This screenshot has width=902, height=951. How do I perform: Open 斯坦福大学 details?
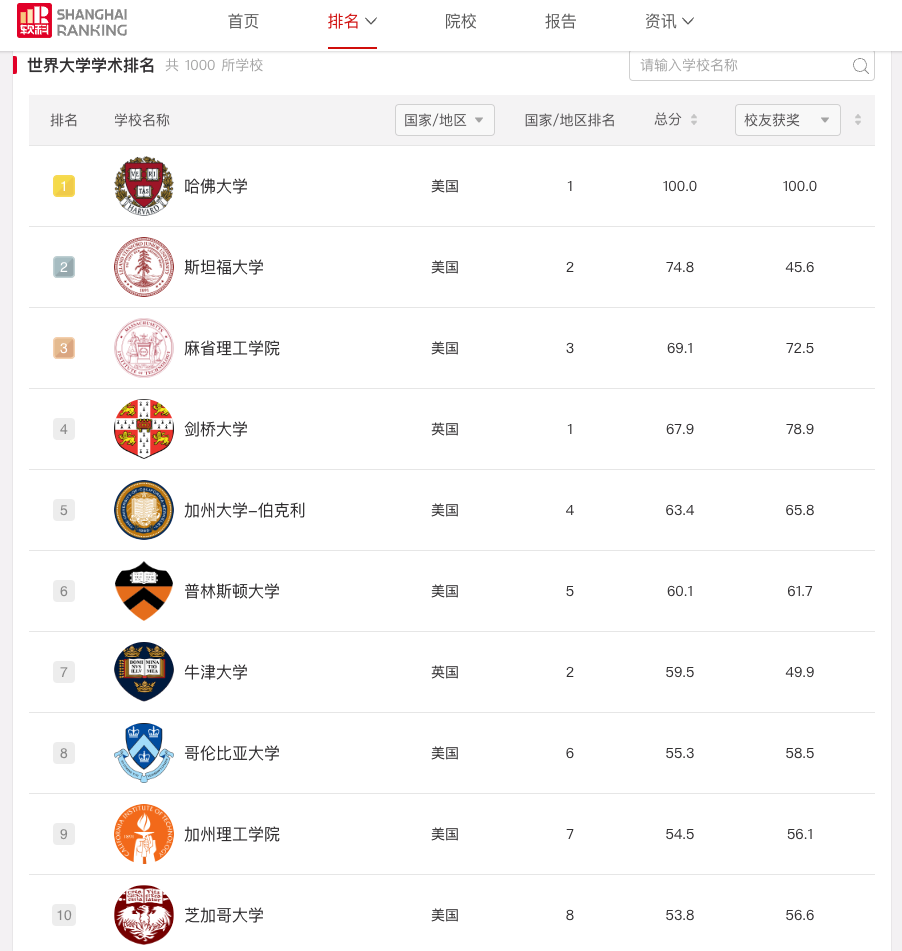tap(224, 267)
